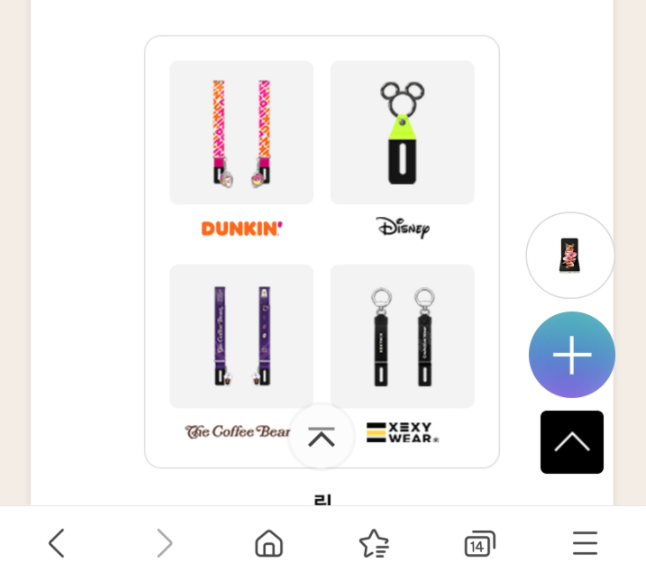Open the browser home page
The width and height of the screenshot is (646, 569).
269,543
